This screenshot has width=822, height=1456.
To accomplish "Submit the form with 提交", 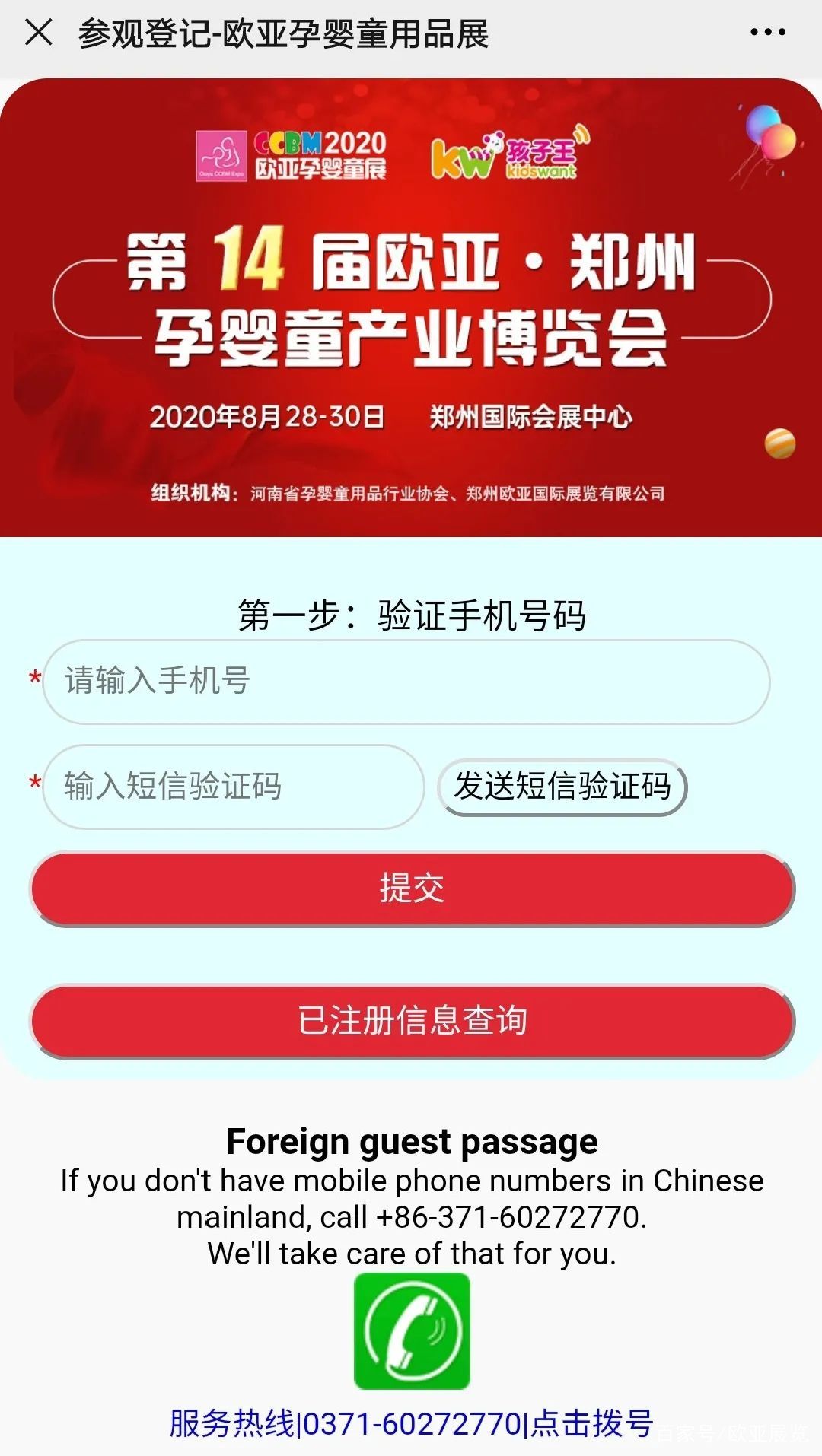I will (x=412, y=889).
